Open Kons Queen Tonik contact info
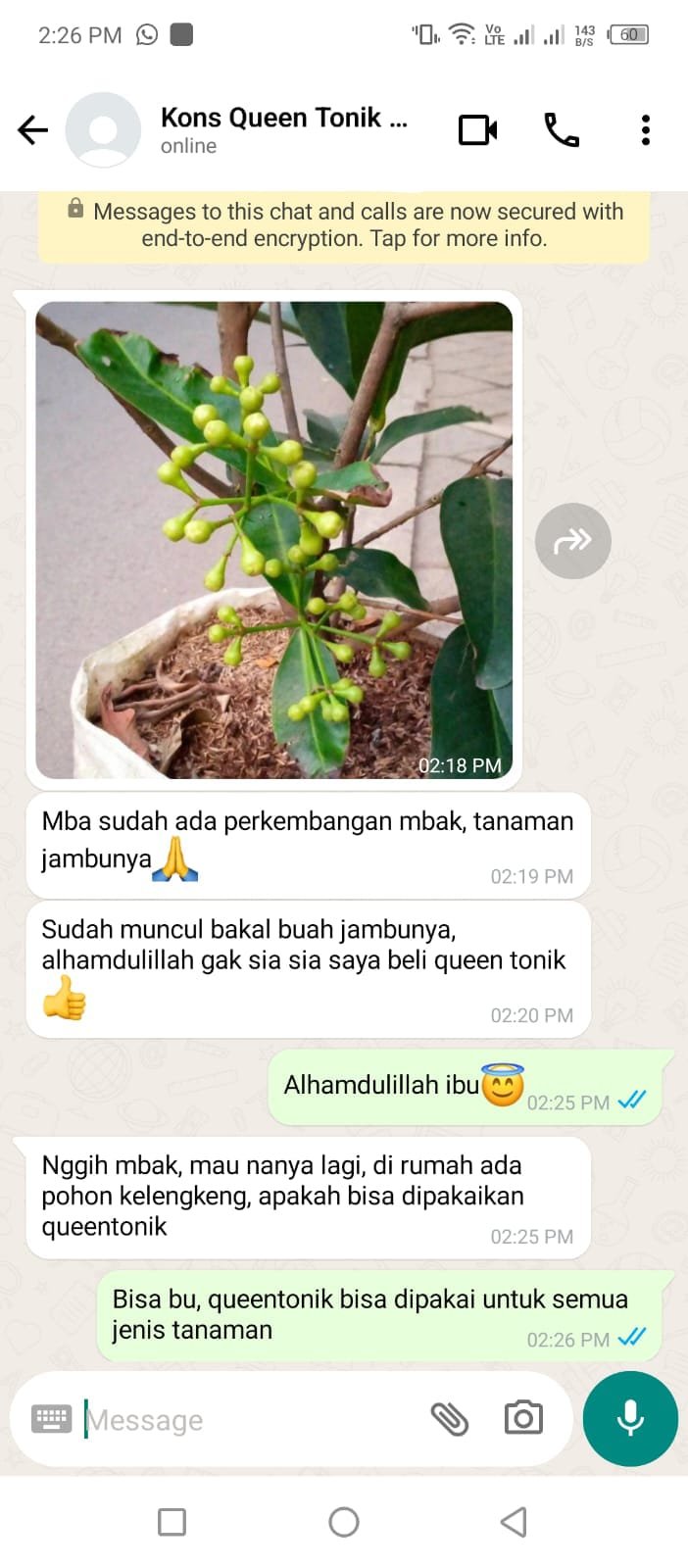The width and height of the screenshot is (688, 1568). (x=283, y=129)
